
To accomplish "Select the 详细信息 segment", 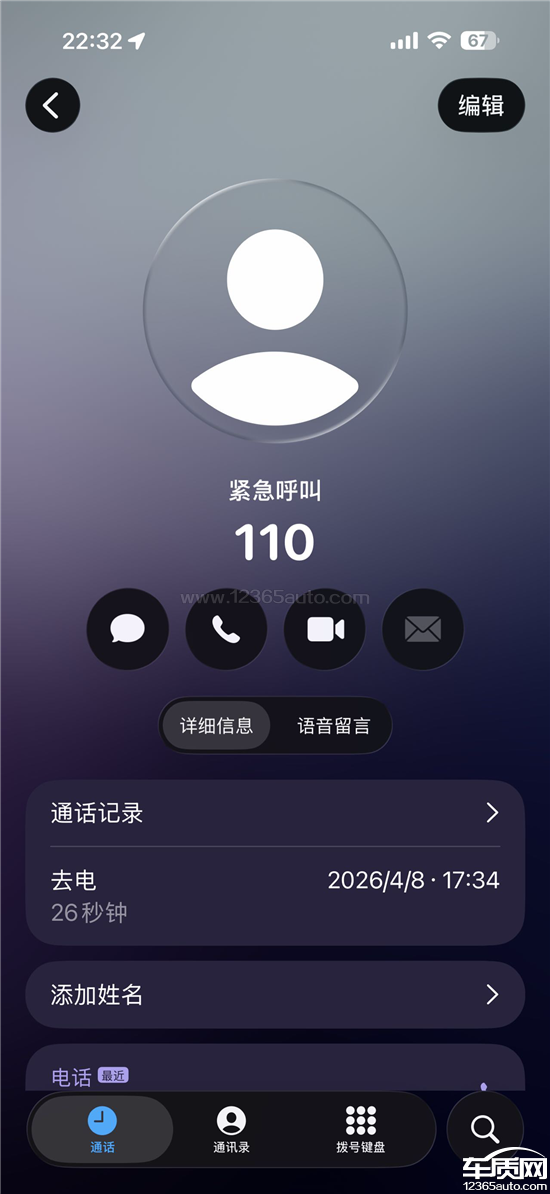I will click(216, 725).
